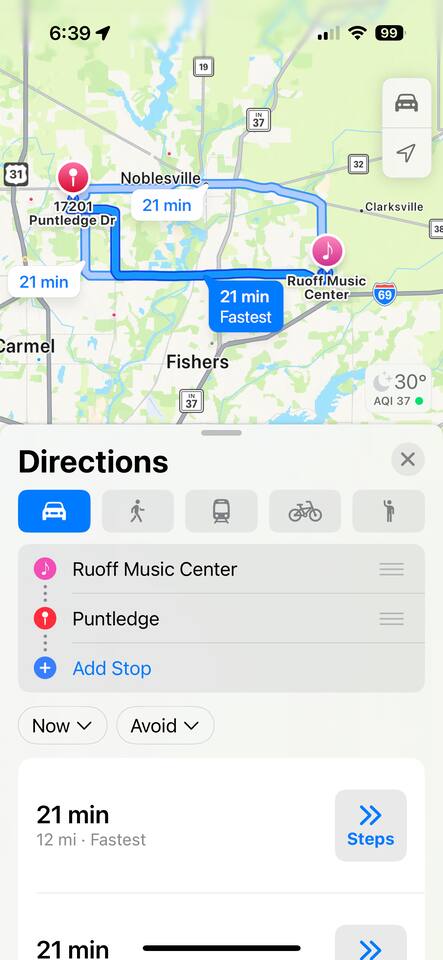Open the 30° weather widget
The height and width of the screenshot is (960, 443).
point(399,390)
